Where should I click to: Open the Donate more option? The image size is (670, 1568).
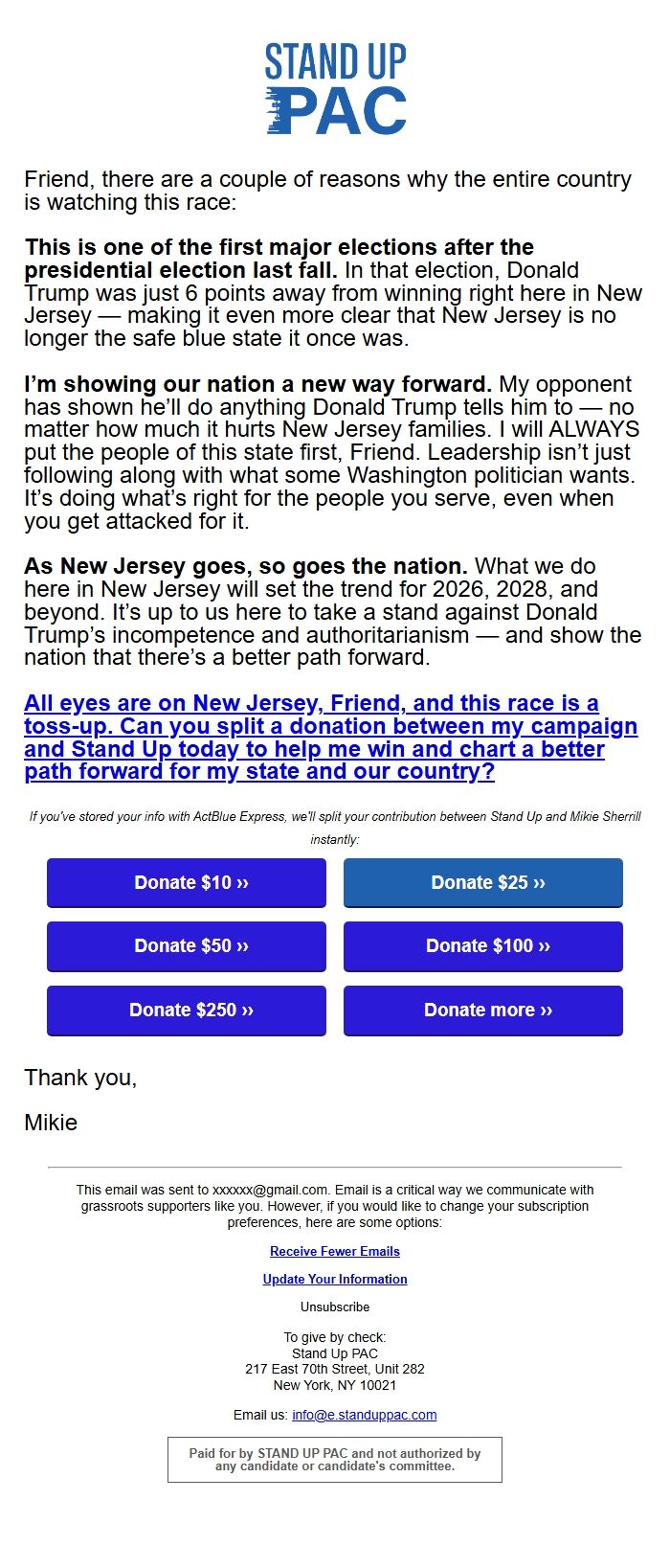pyautogui.click(x=483, y=1011)
